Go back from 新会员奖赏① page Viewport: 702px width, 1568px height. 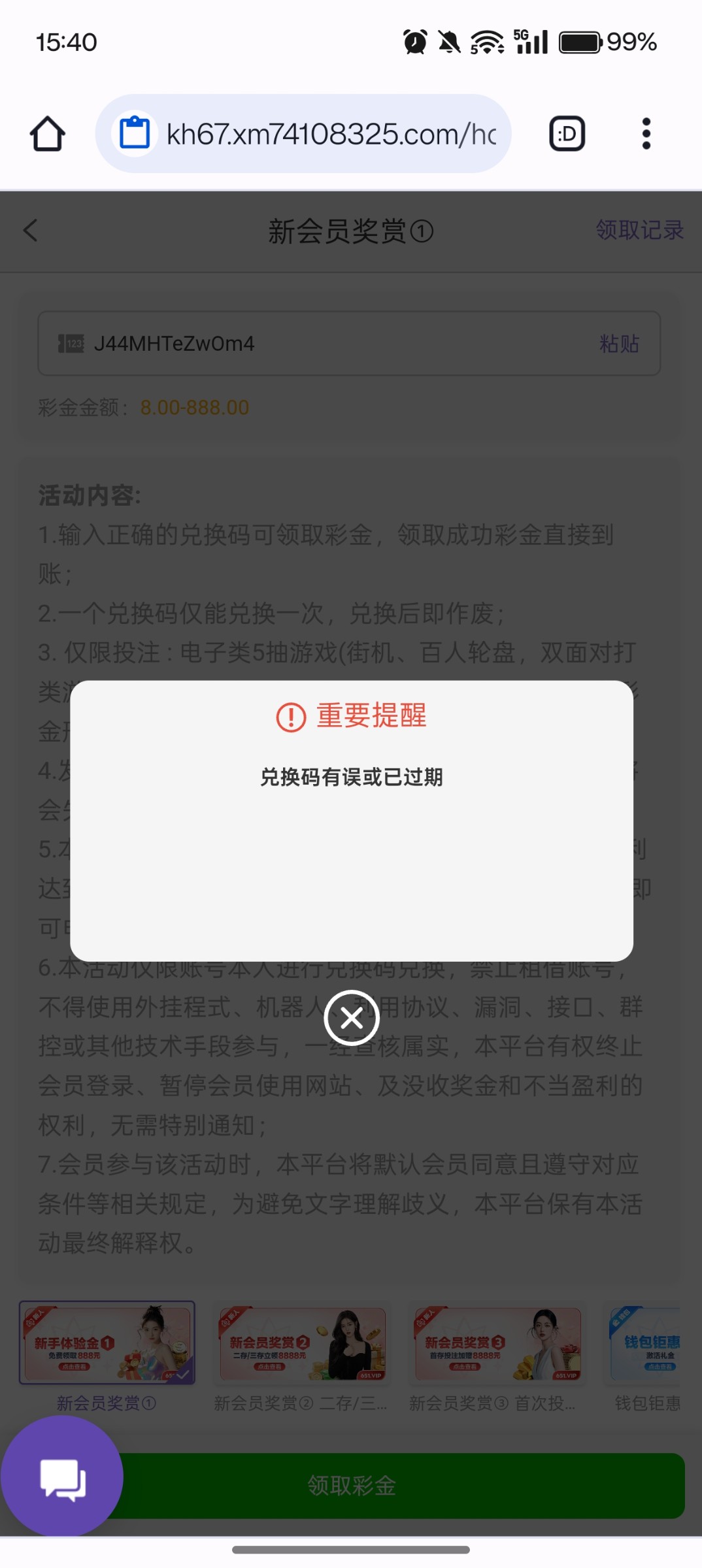(x=31, y=231)
